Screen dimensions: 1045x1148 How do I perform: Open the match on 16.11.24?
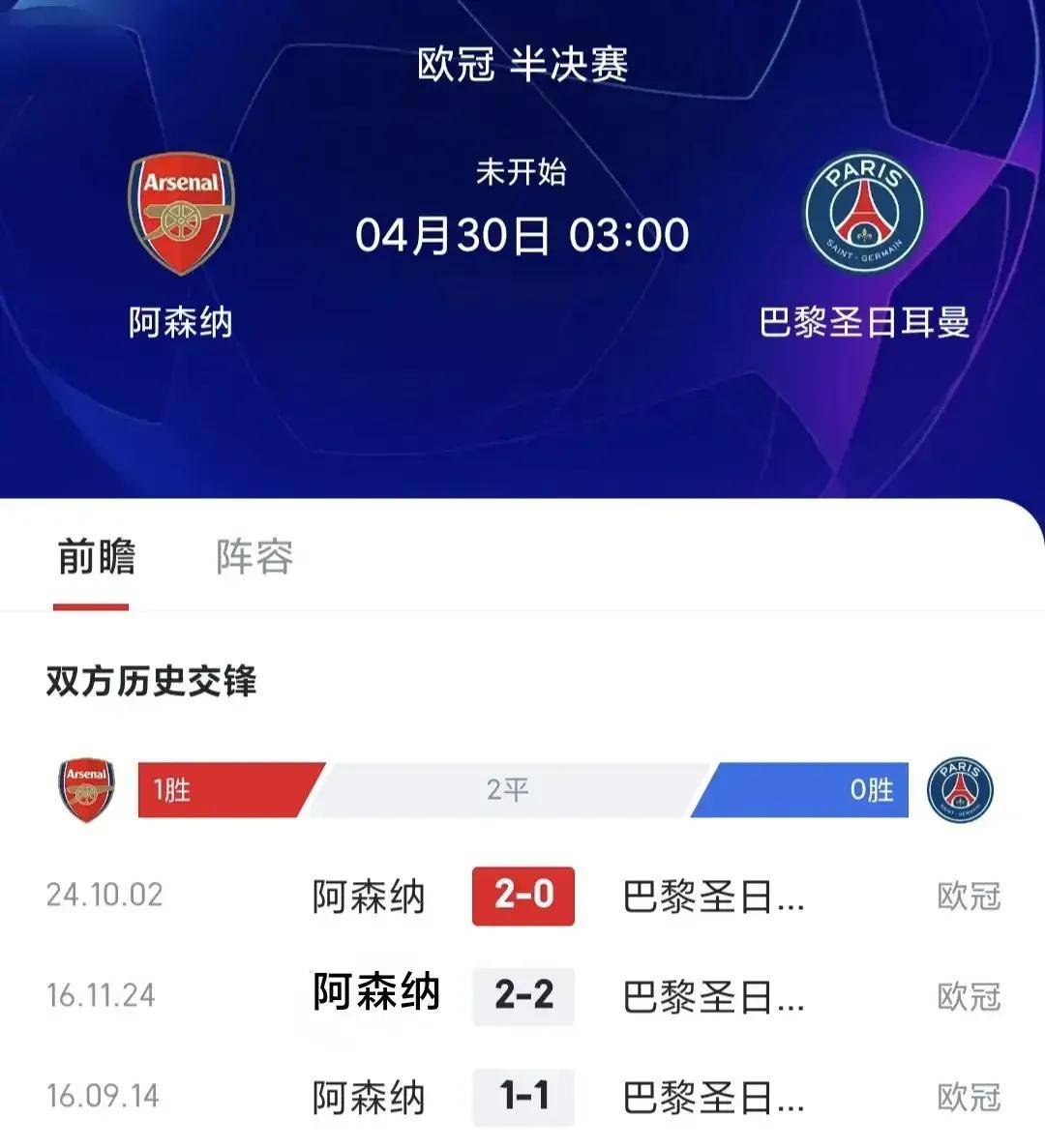(522, 995)
